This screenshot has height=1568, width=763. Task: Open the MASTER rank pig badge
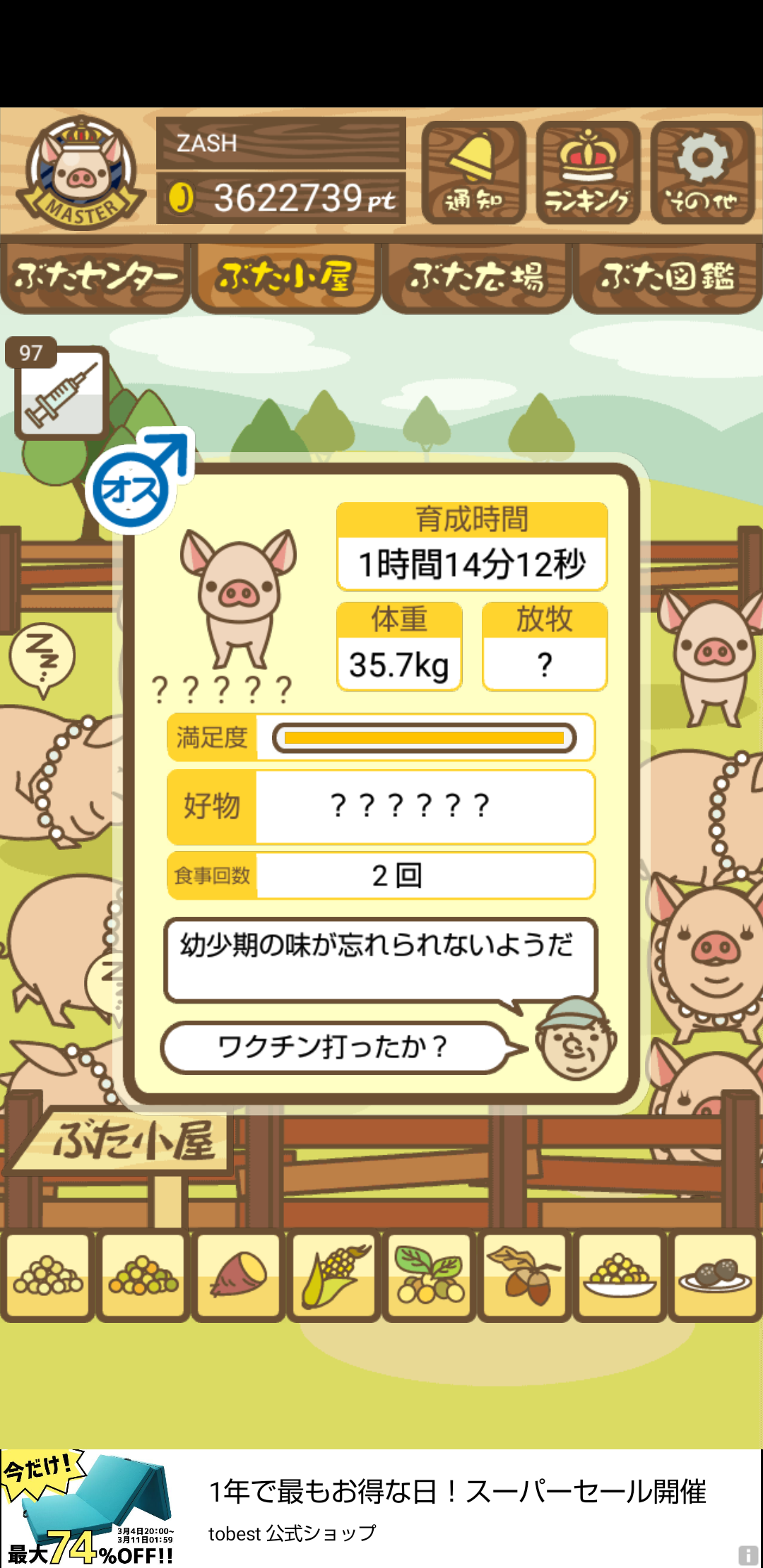point(81,172)
